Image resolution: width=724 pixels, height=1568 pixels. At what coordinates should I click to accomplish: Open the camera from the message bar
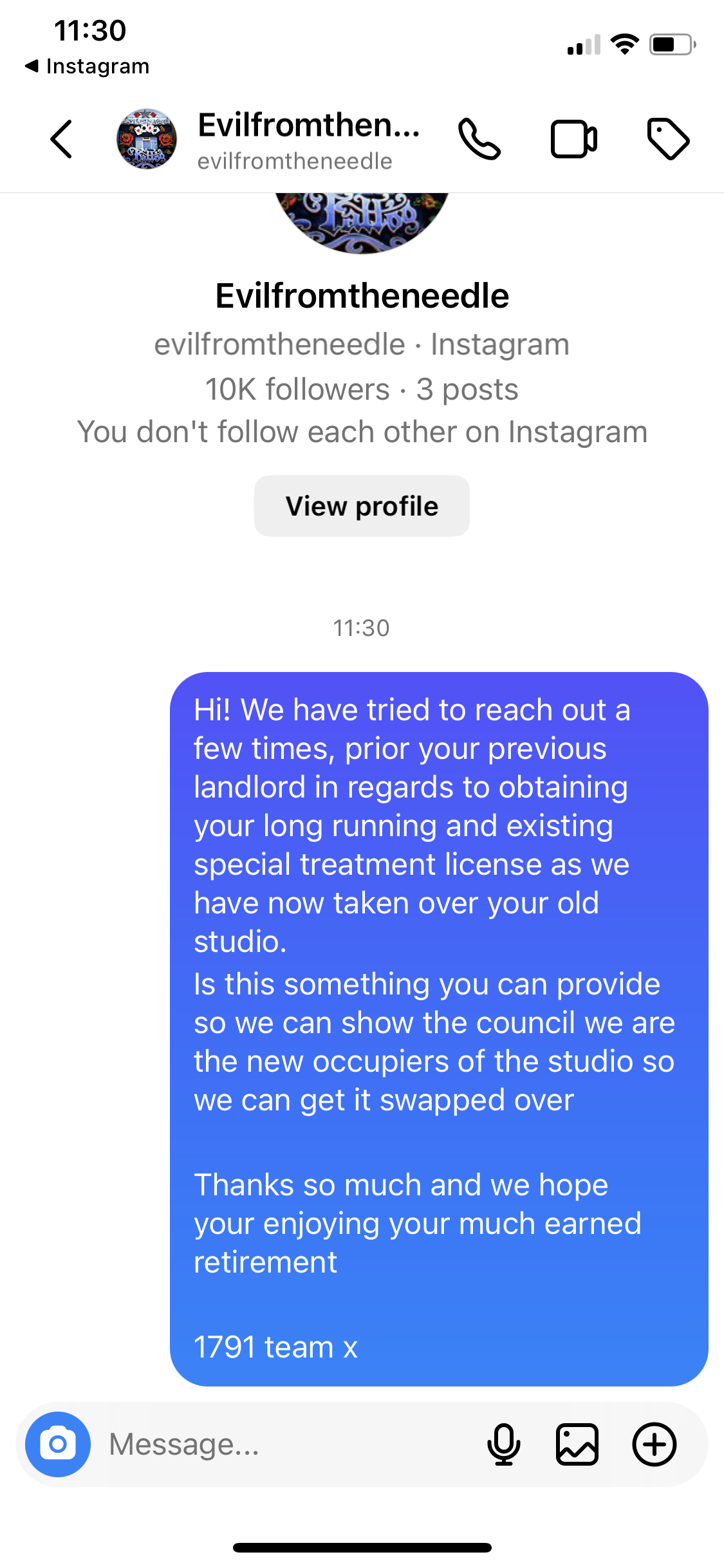[58, 1444]
